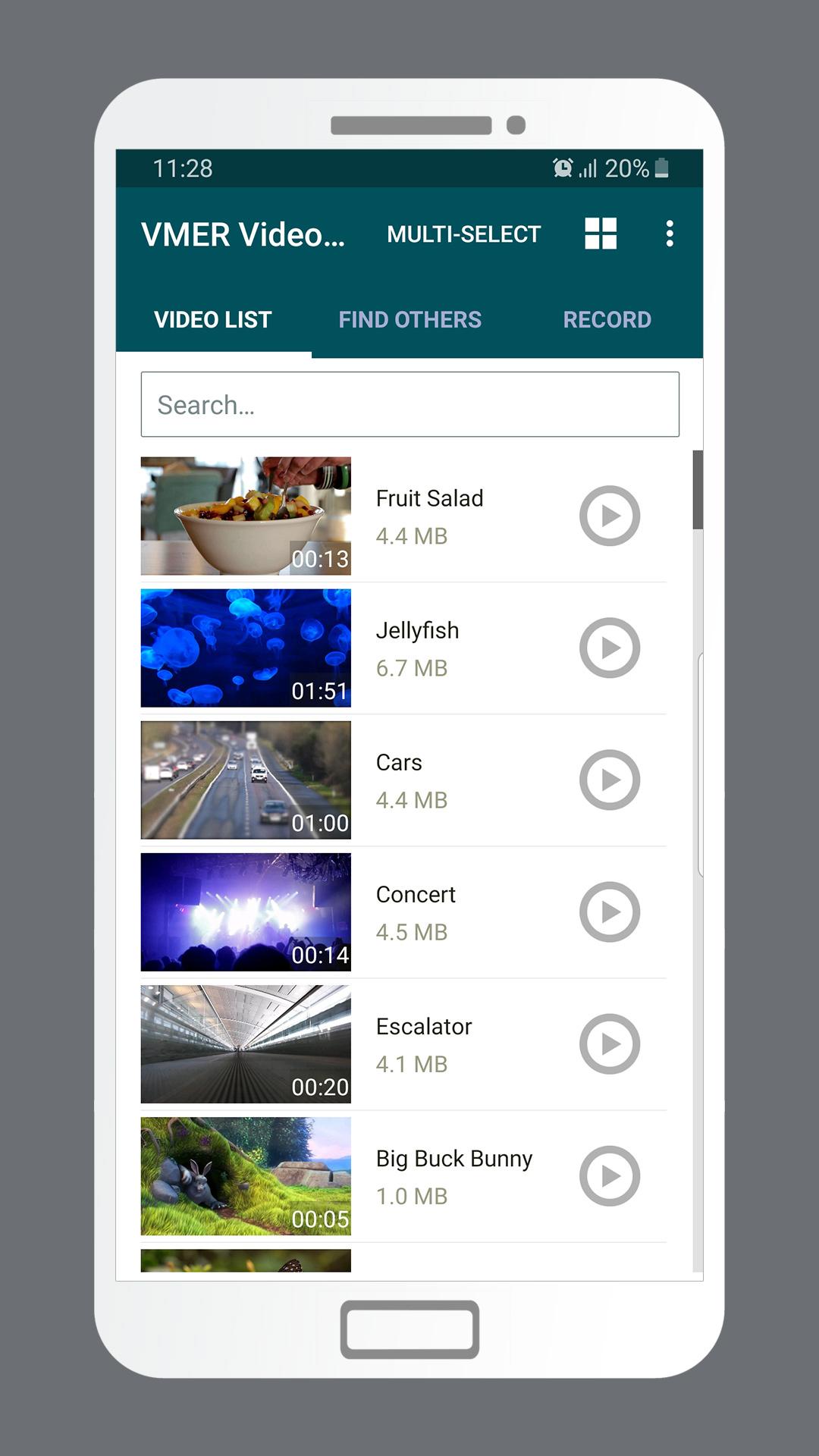This screenshot has width=819, height=1456.
Task: Play the Fruit Salad video
Action: [x=609, y=516]
